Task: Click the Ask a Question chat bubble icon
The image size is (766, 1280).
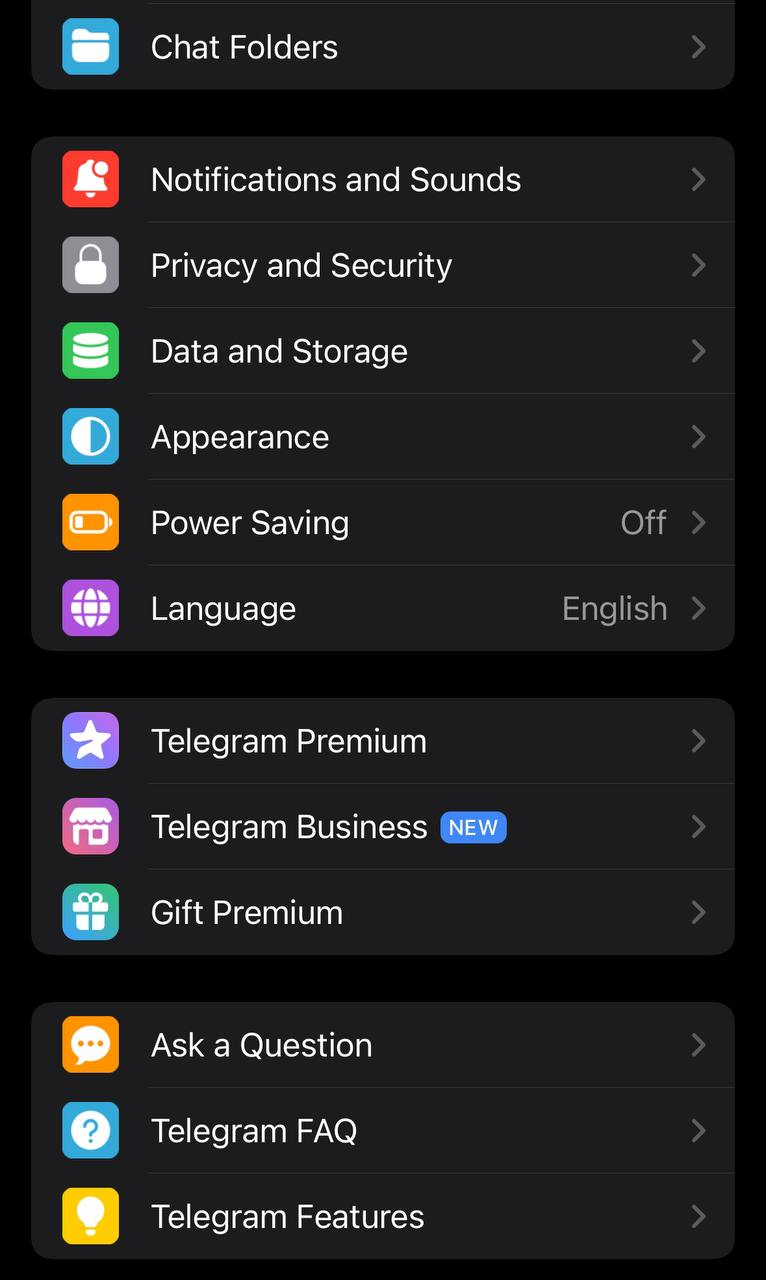Action: click(x=89, y=1044)
